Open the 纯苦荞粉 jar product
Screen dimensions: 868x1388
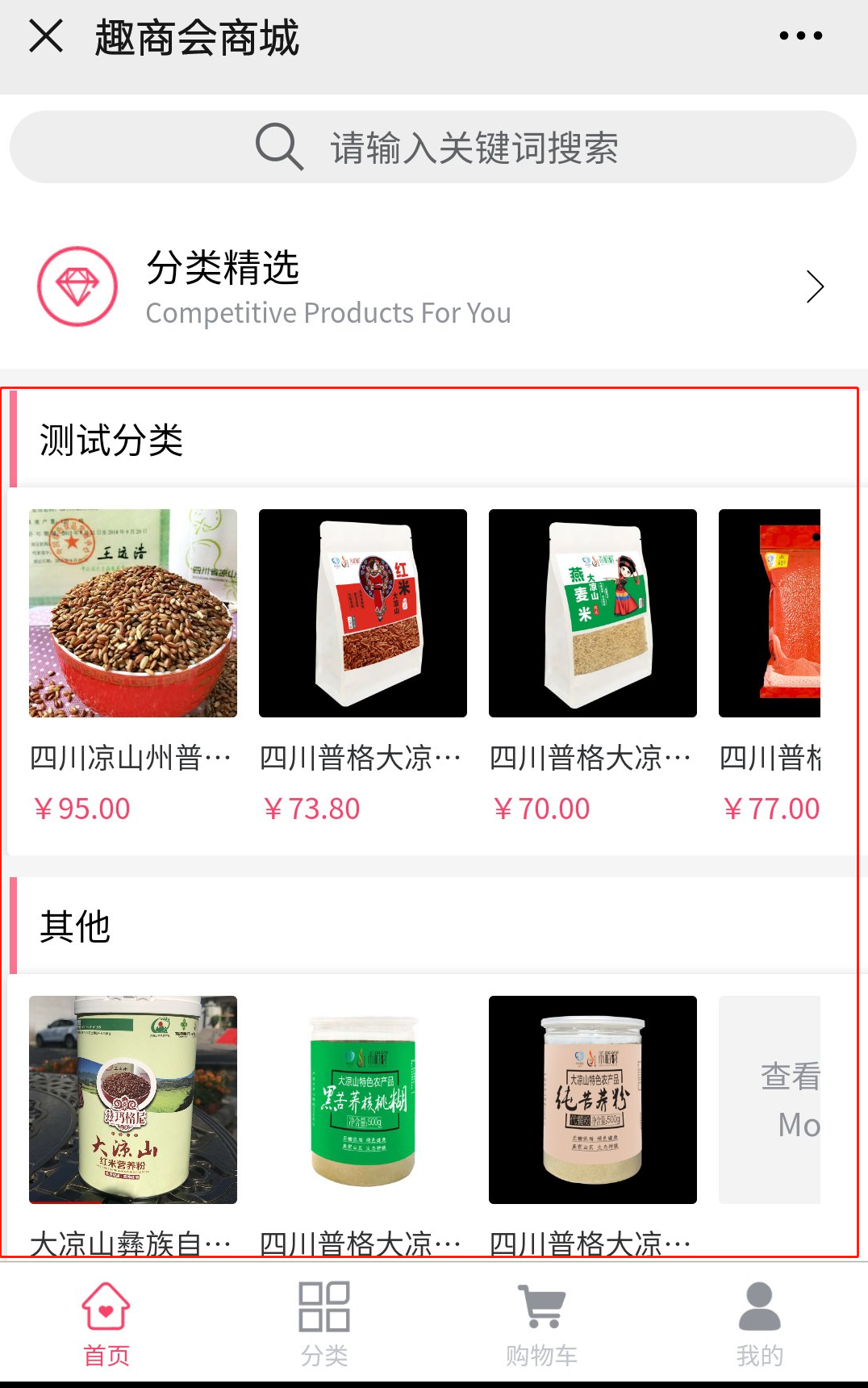coord(593,1100)
